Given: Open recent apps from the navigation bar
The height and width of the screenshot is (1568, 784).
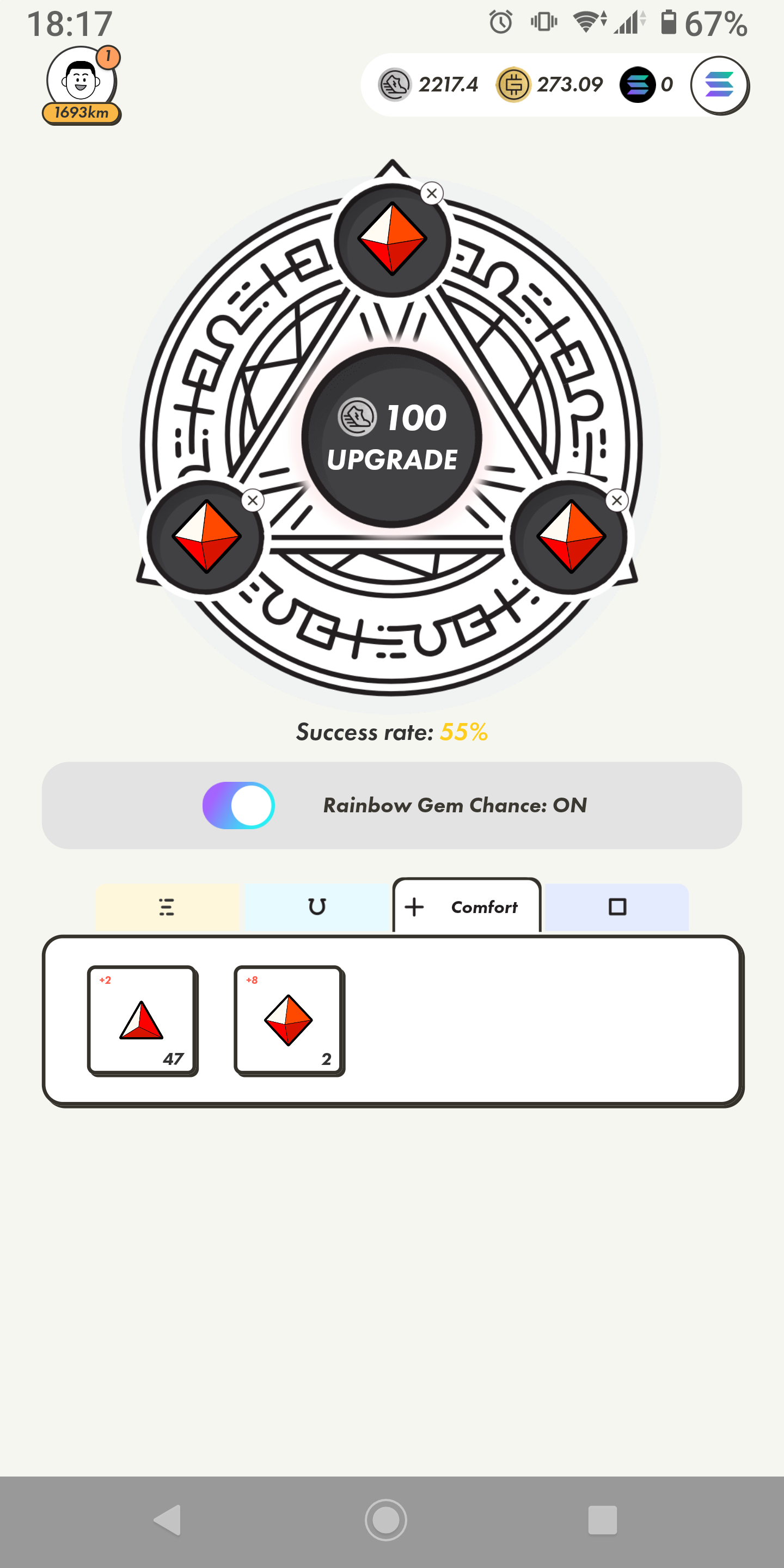Looking at the screenshot, I should tap(602, 1520).
